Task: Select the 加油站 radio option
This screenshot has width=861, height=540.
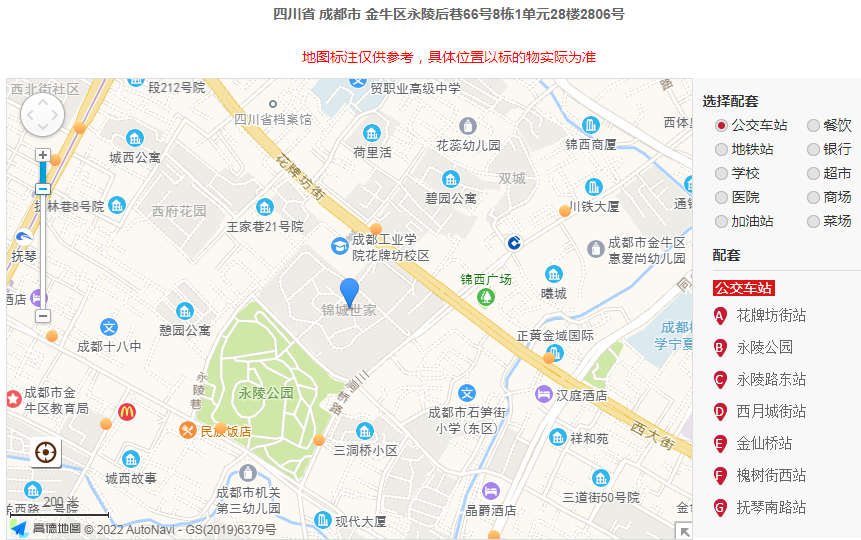Action: [721, 222]
